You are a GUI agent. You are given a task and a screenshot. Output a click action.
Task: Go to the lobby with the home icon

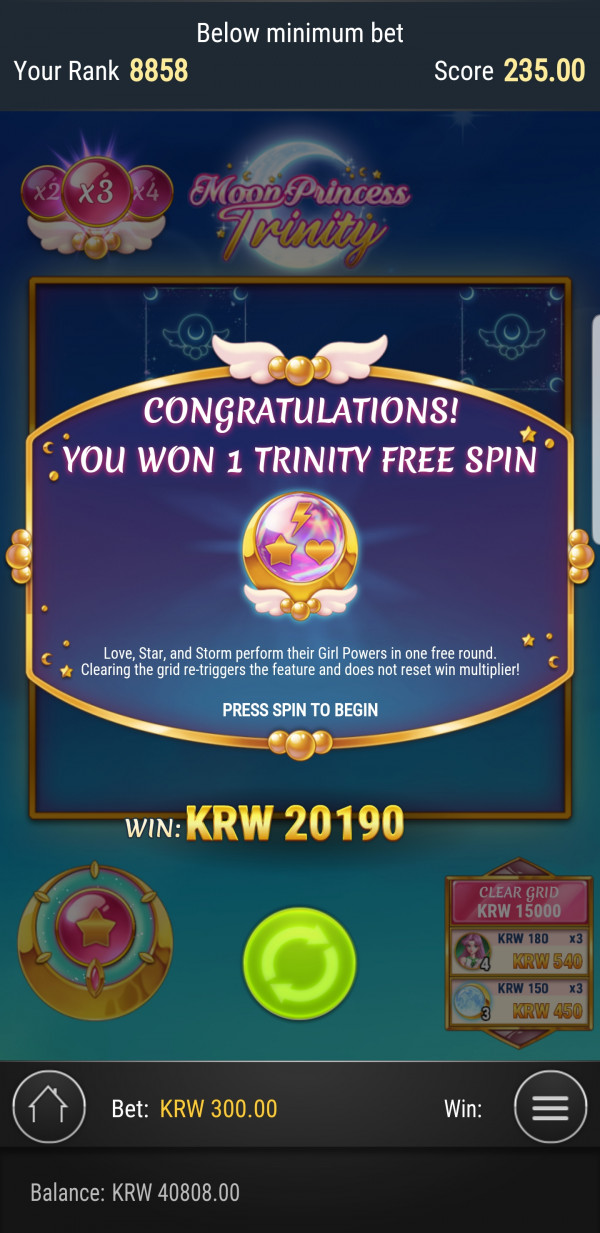[49, 1108]
